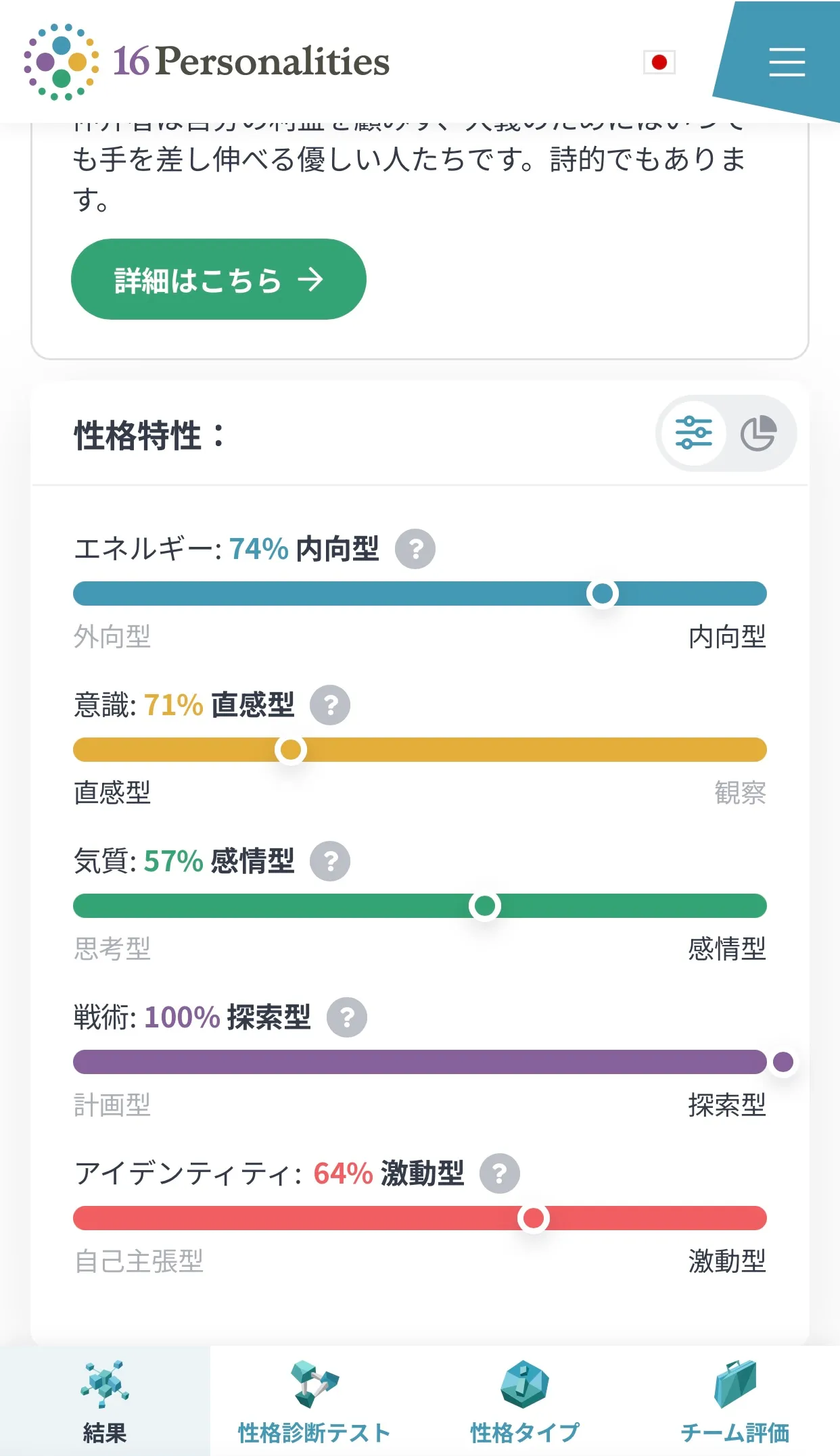Open help for エネルギー trait
Image resolution: width=840 pixels, height=1456 pixels.
coord(415,549)
